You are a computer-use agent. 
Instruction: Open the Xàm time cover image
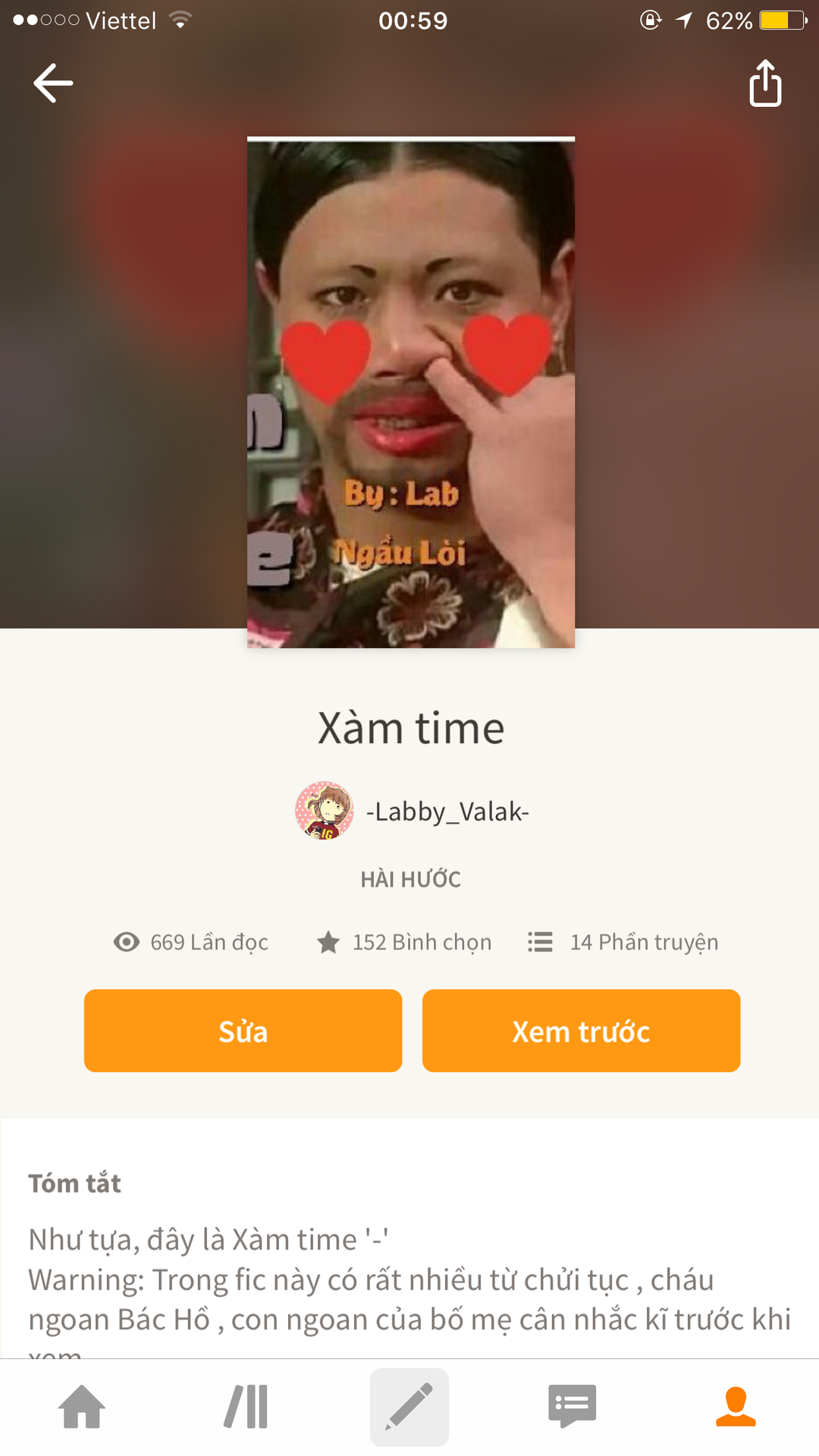(410, 393)
